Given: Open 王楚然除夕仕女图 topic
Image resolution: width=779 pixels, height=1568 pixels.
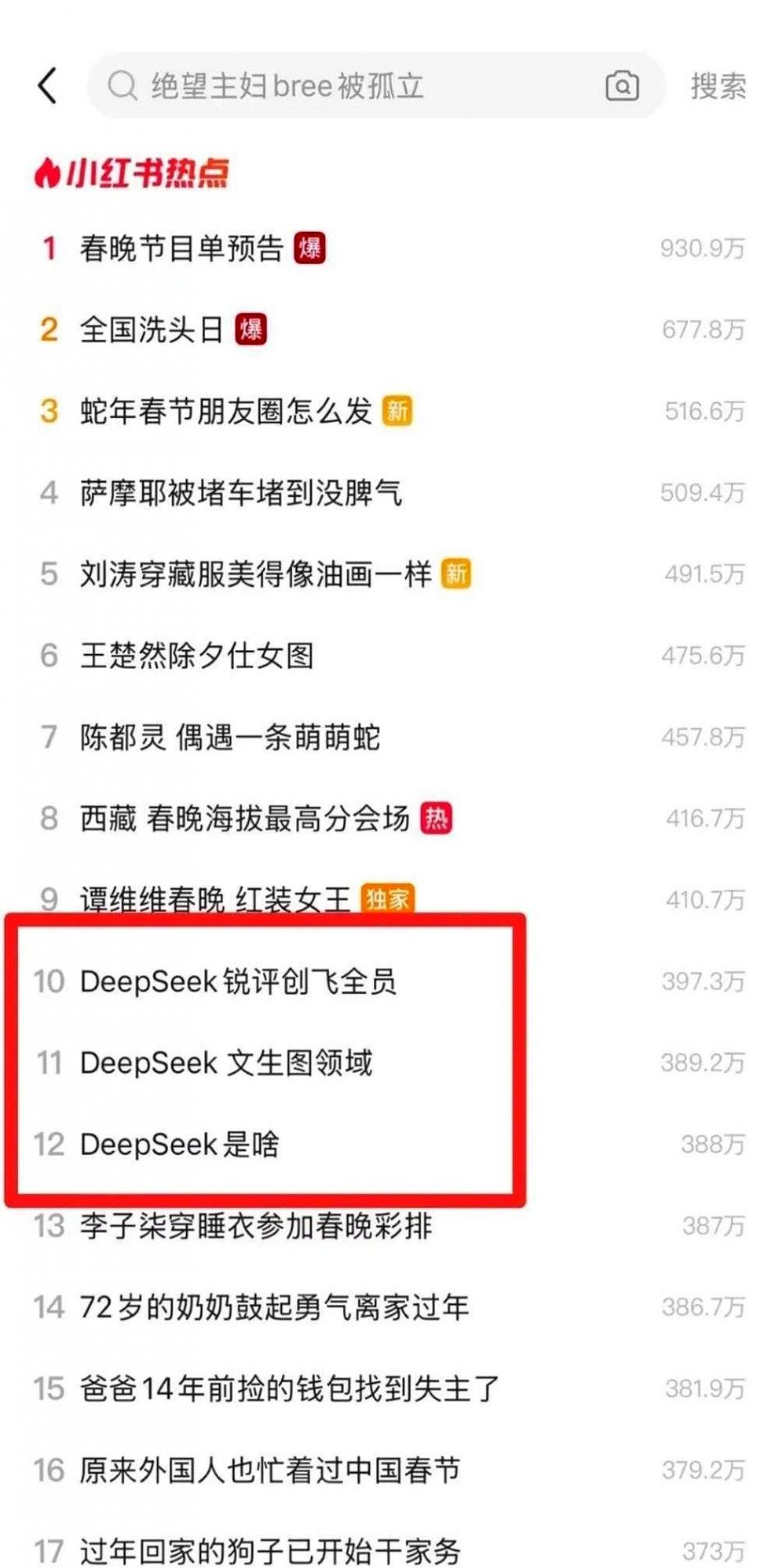Looking at the screenshot, I should (x=197, y=656).
